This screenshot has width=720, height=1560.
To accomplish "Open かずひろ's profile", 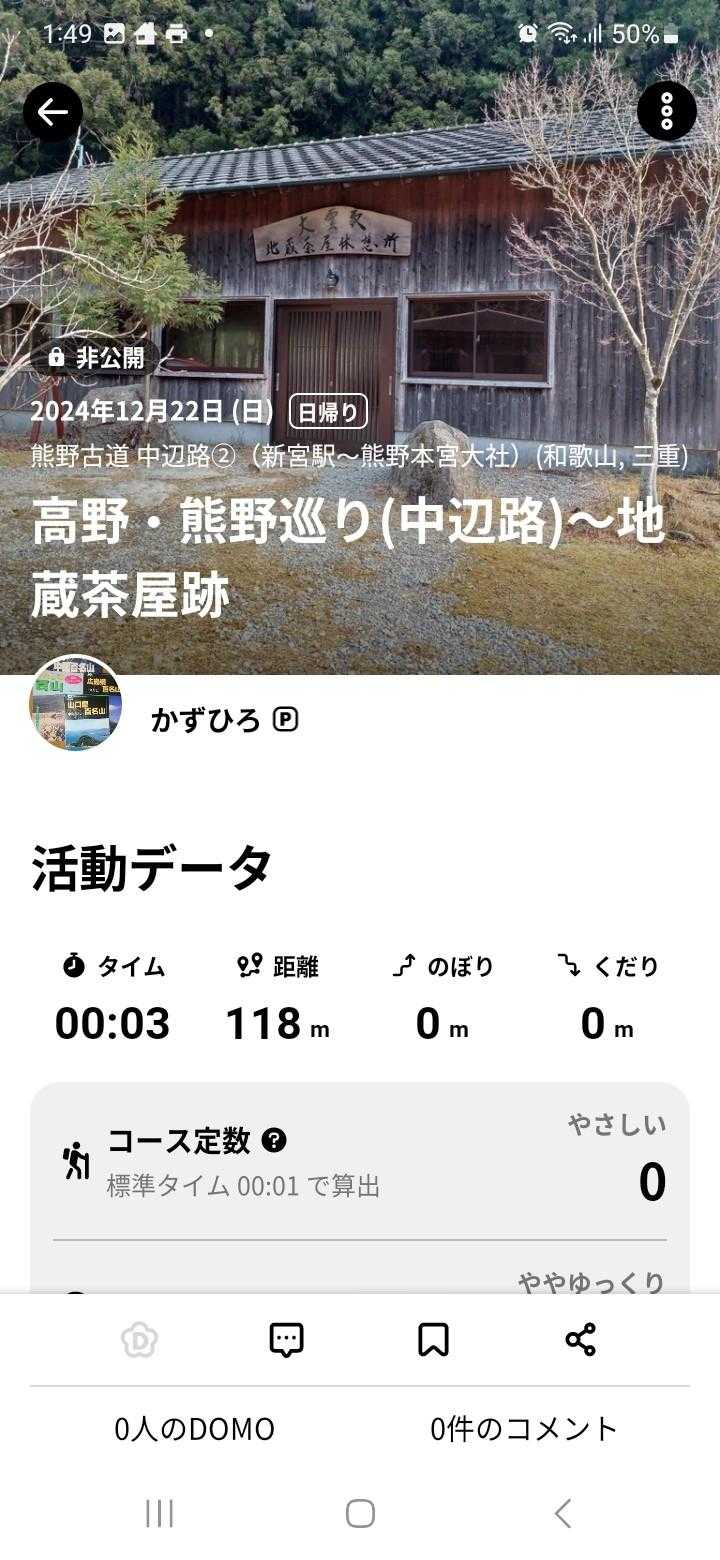I will click(205, 720).
